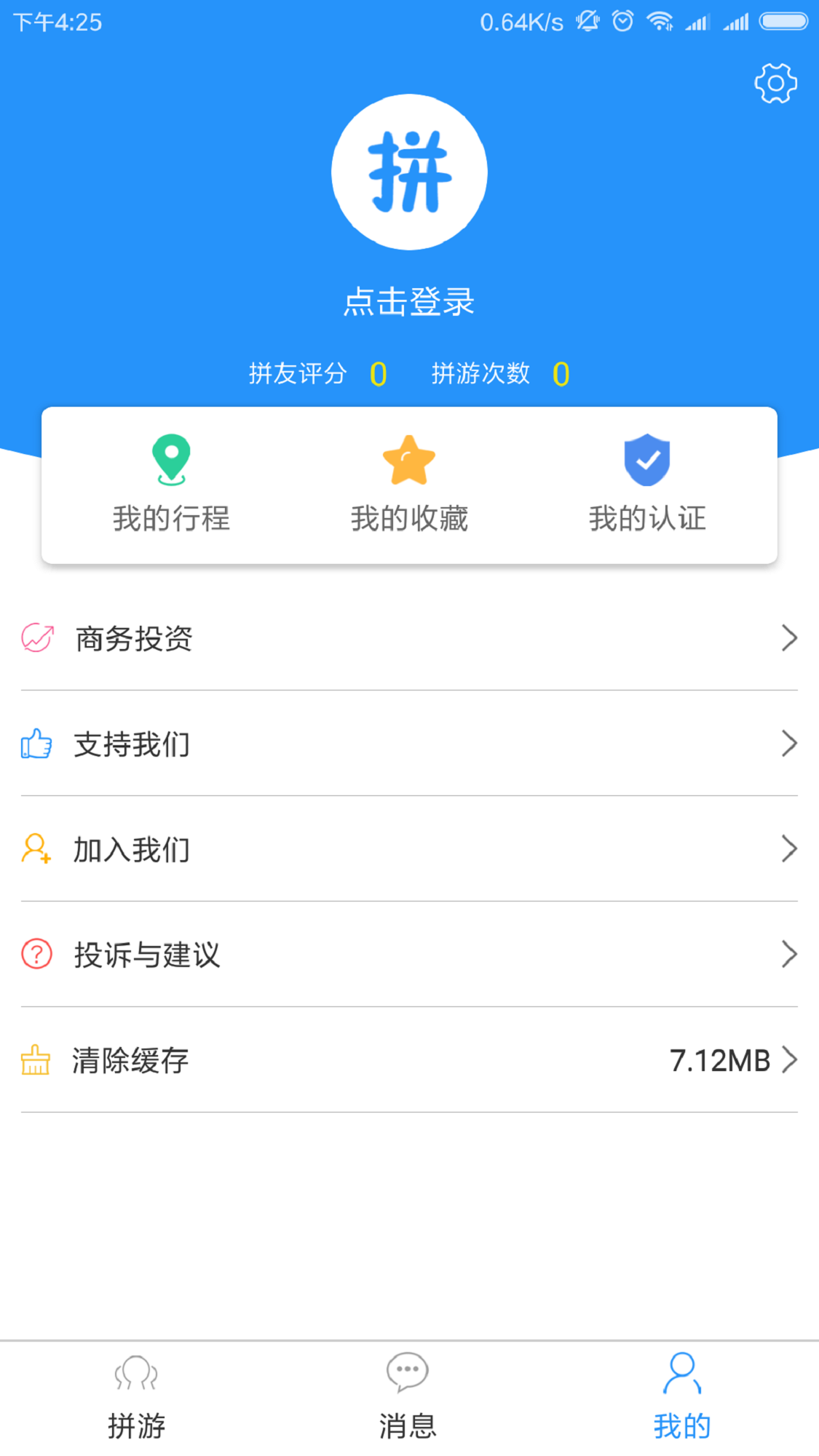Clear cache with 清除缓存 row

[x=409, y=1060]
